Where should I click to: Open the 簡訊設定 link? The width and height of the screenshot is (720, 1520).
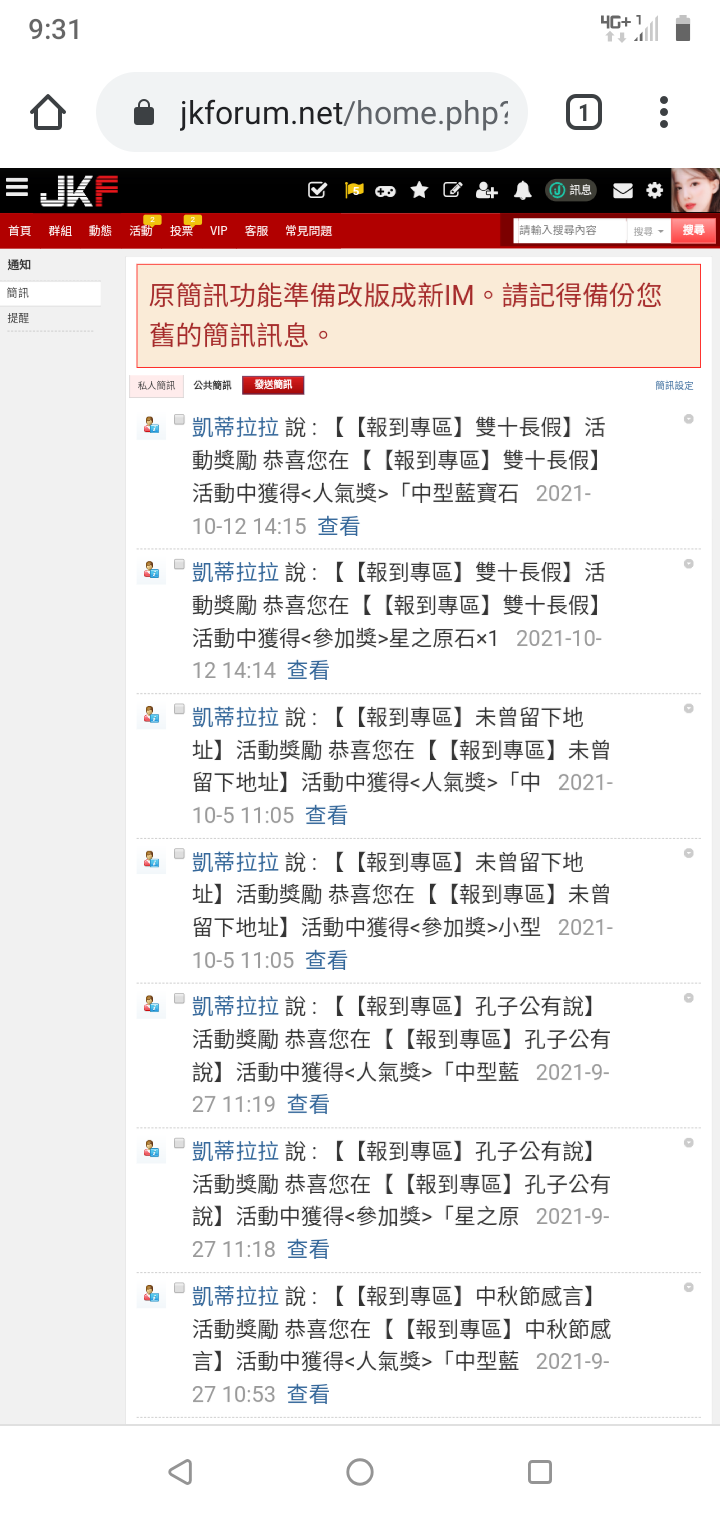pyautogui.click(x=674, y=386)
